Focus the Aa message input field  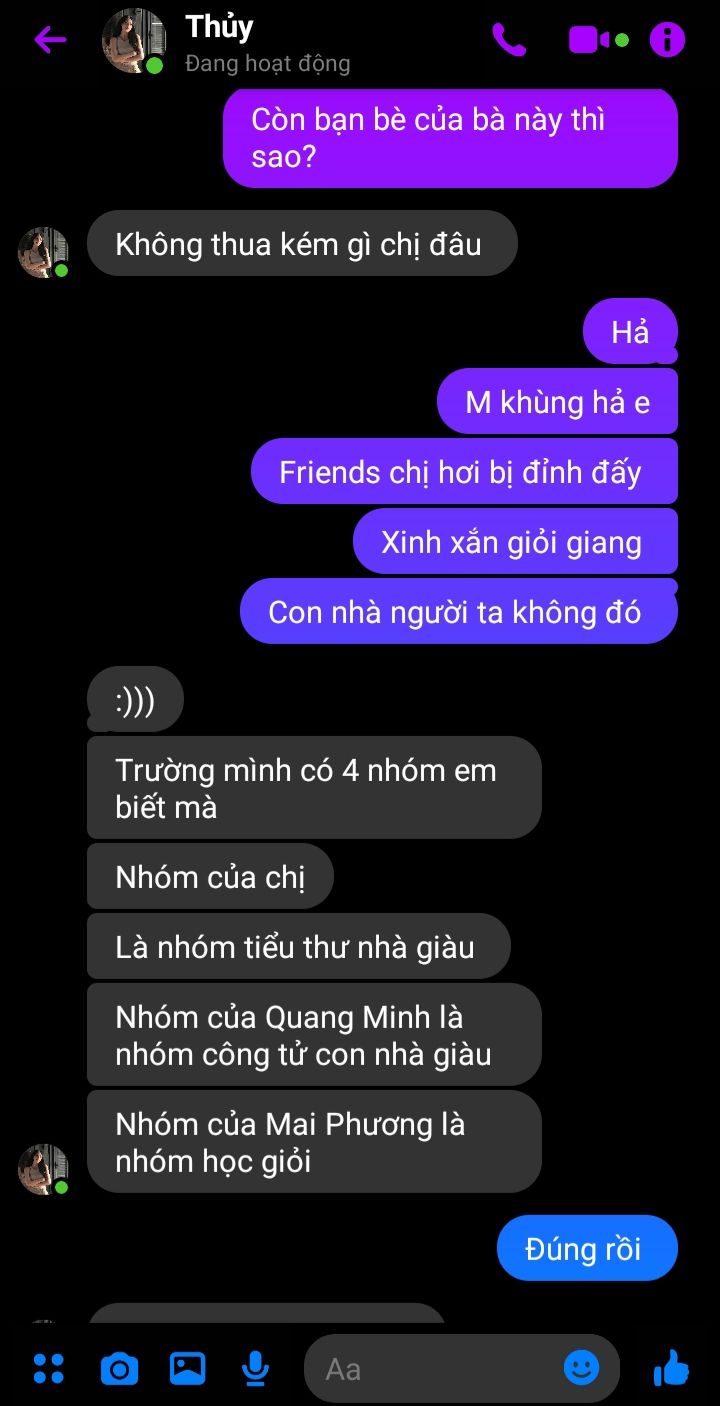430,1368
